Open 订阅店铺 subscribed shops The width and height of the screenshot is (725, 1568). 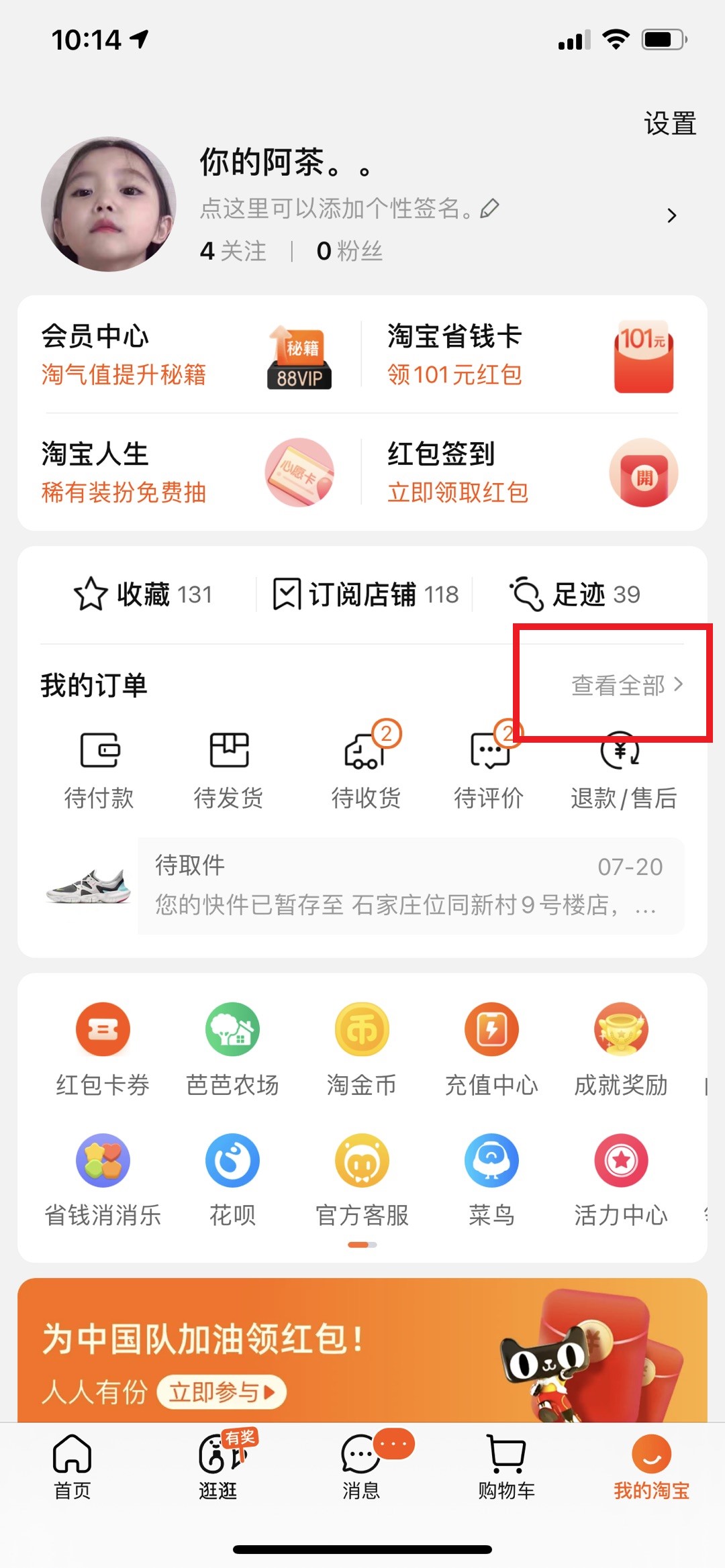[x=366, y=594]
